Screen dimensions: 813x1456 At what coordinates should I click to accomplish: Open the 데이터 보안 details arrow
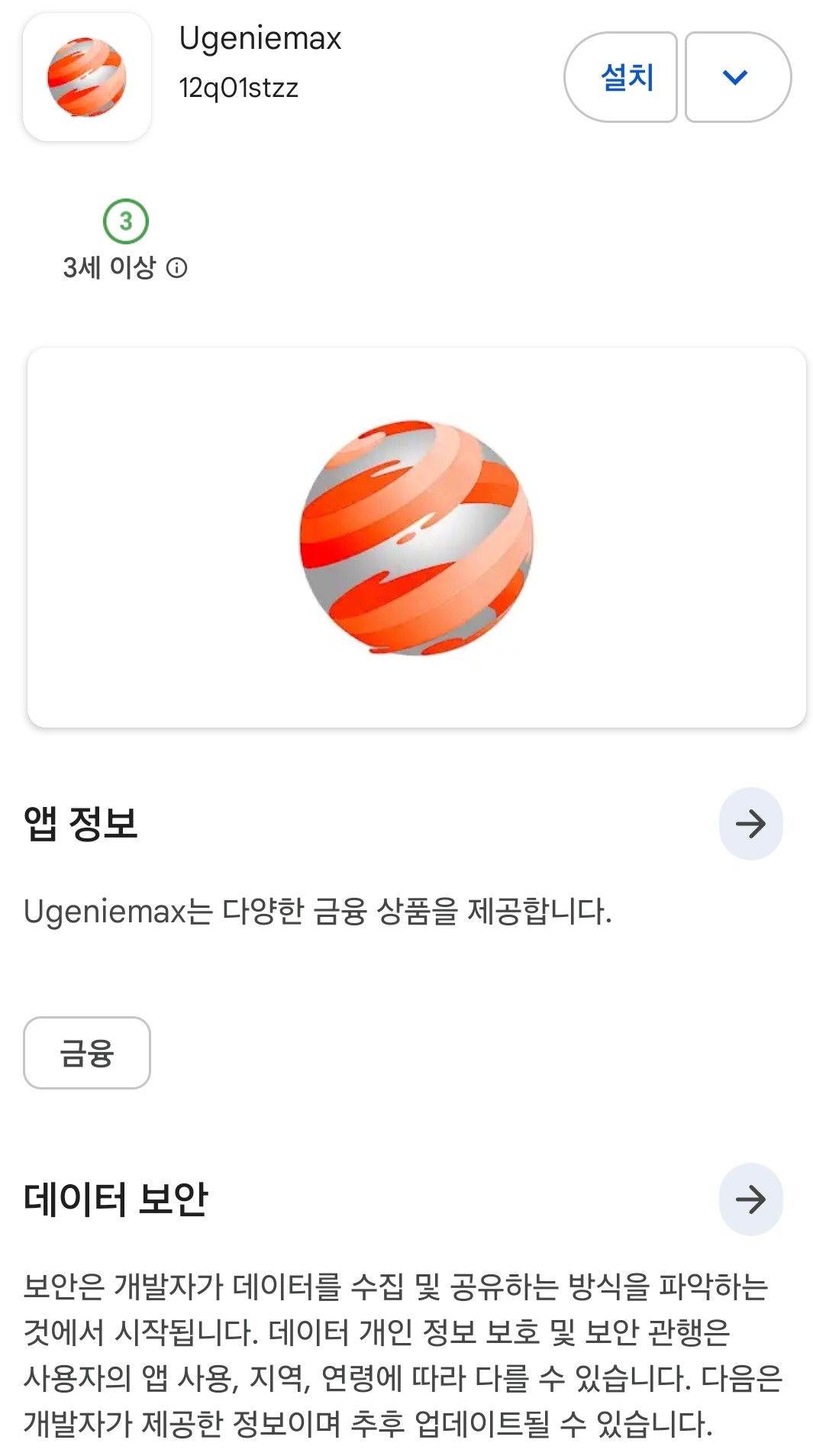tap(750, 1199)
